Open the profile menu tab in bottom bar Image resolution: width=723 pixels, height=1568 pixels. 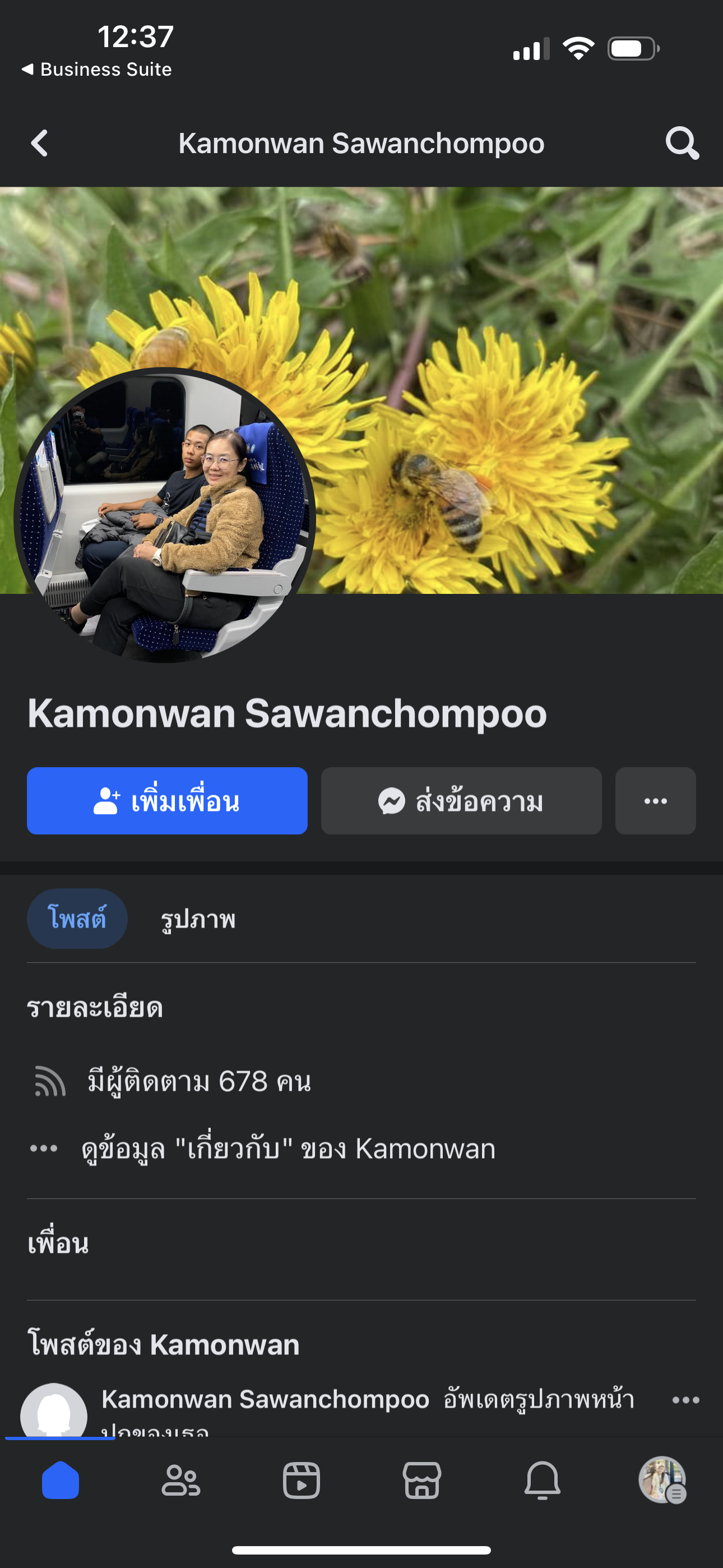point(662,1481)
